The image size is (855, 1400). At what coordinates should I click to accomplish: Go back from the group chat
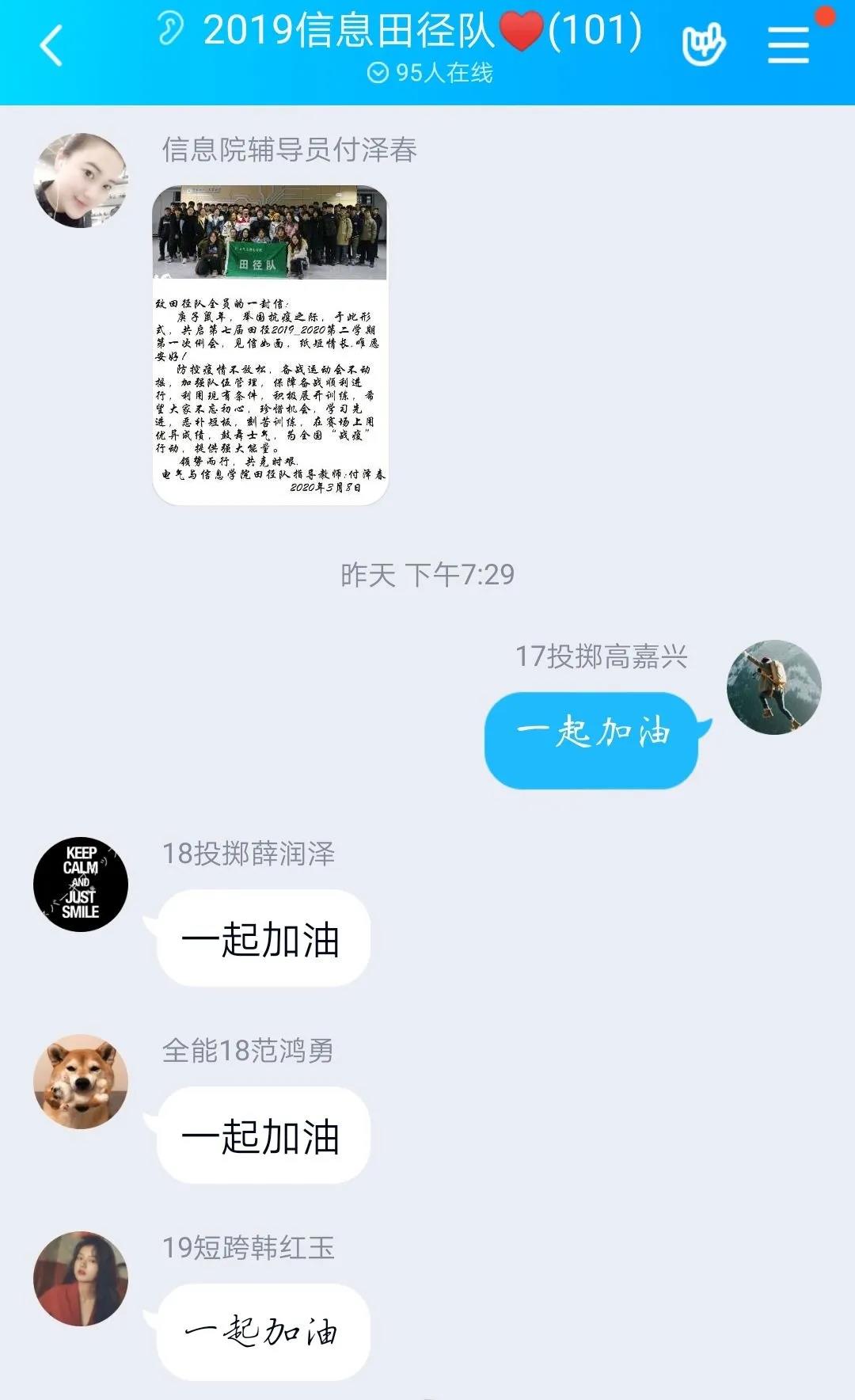(51, 45)
